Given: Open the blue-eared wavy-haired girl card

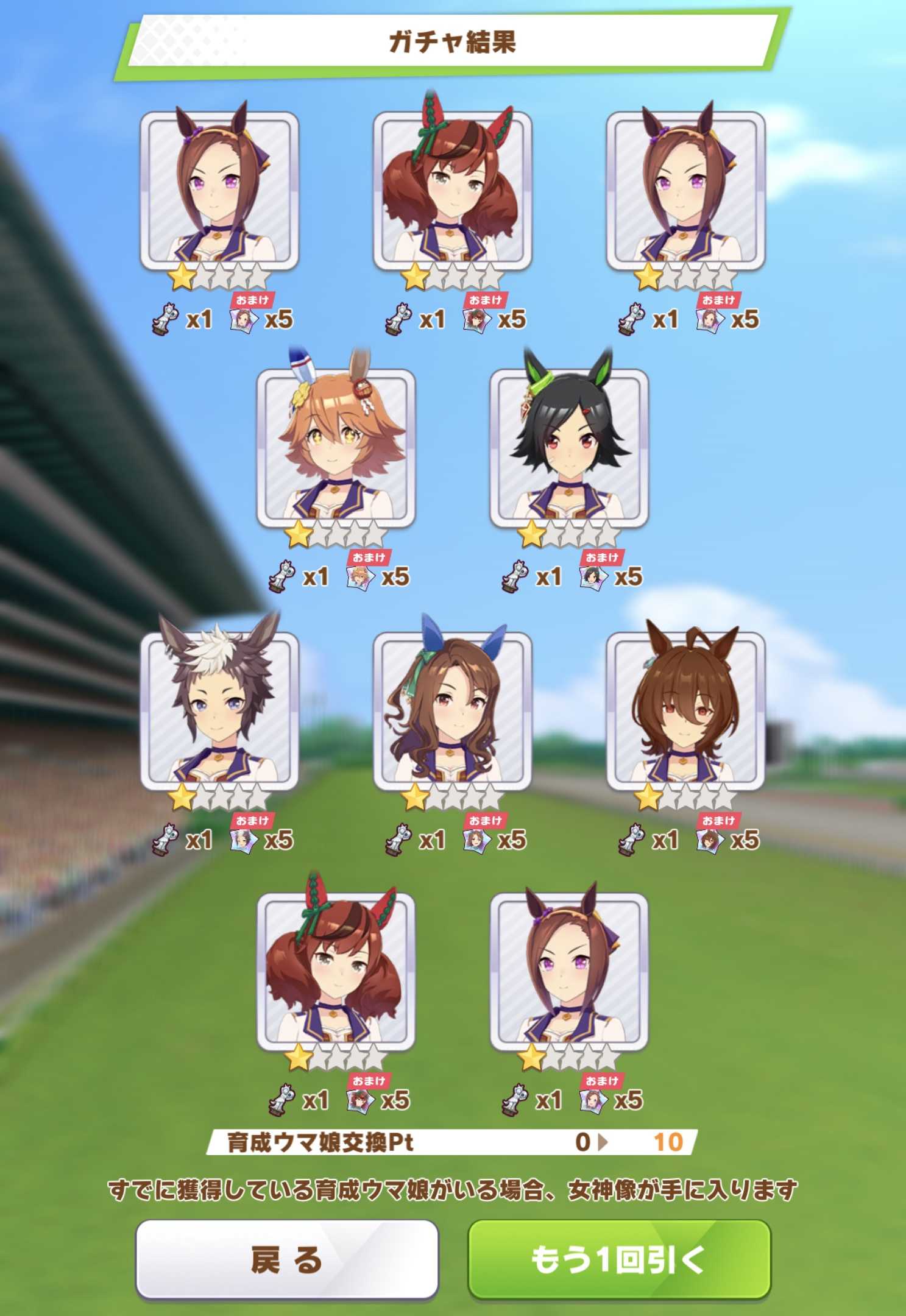Looking at the screenshot, I should pos(452,711).
